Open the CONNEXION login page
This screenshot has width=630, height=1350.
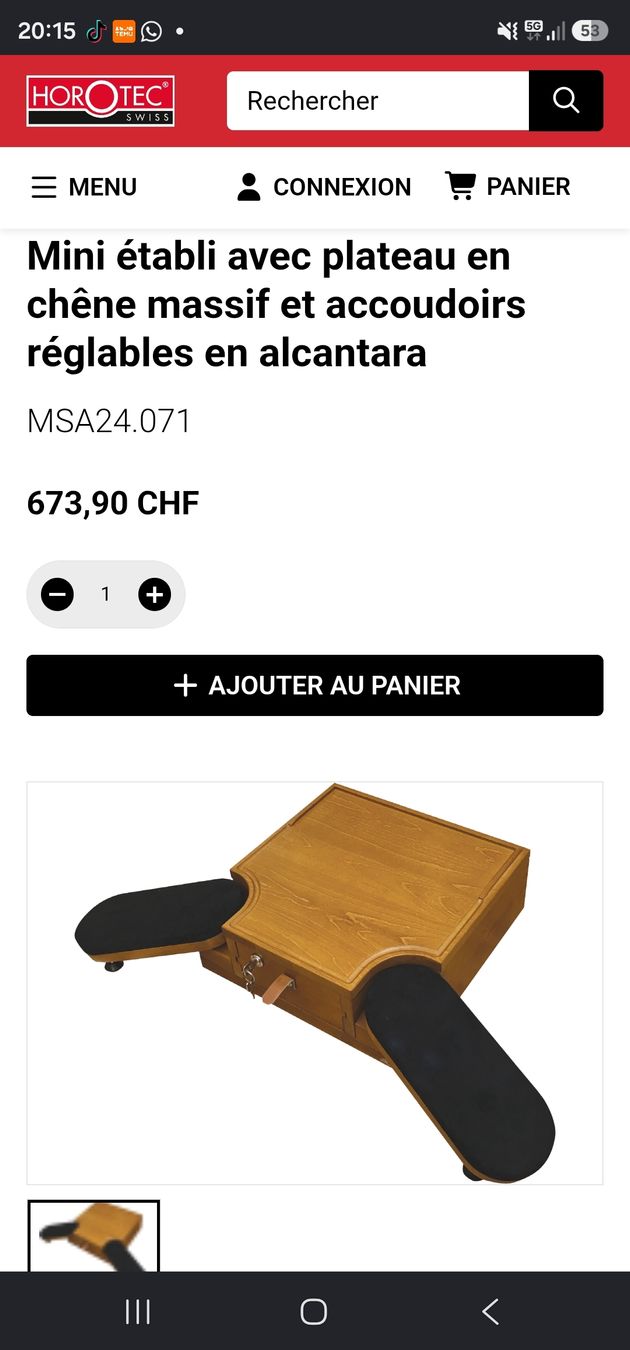point(323,187)
